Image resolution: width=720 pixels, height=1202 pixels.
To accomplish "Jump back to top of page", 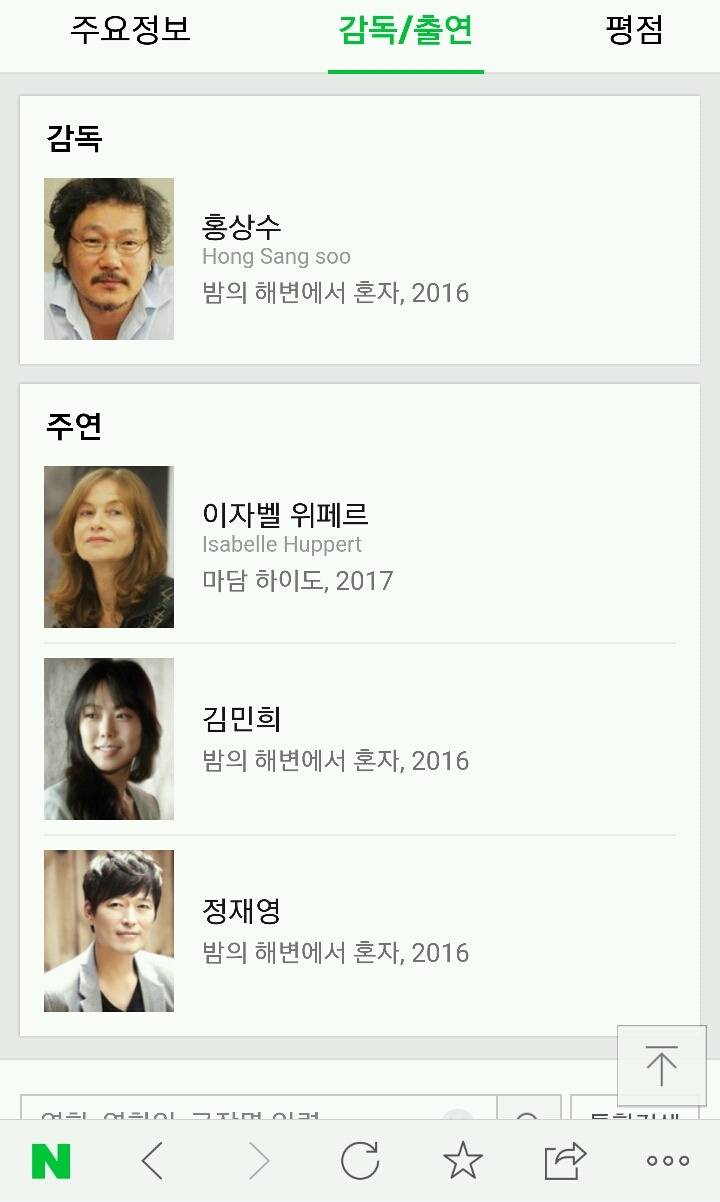I will [x=661, y=1065].
